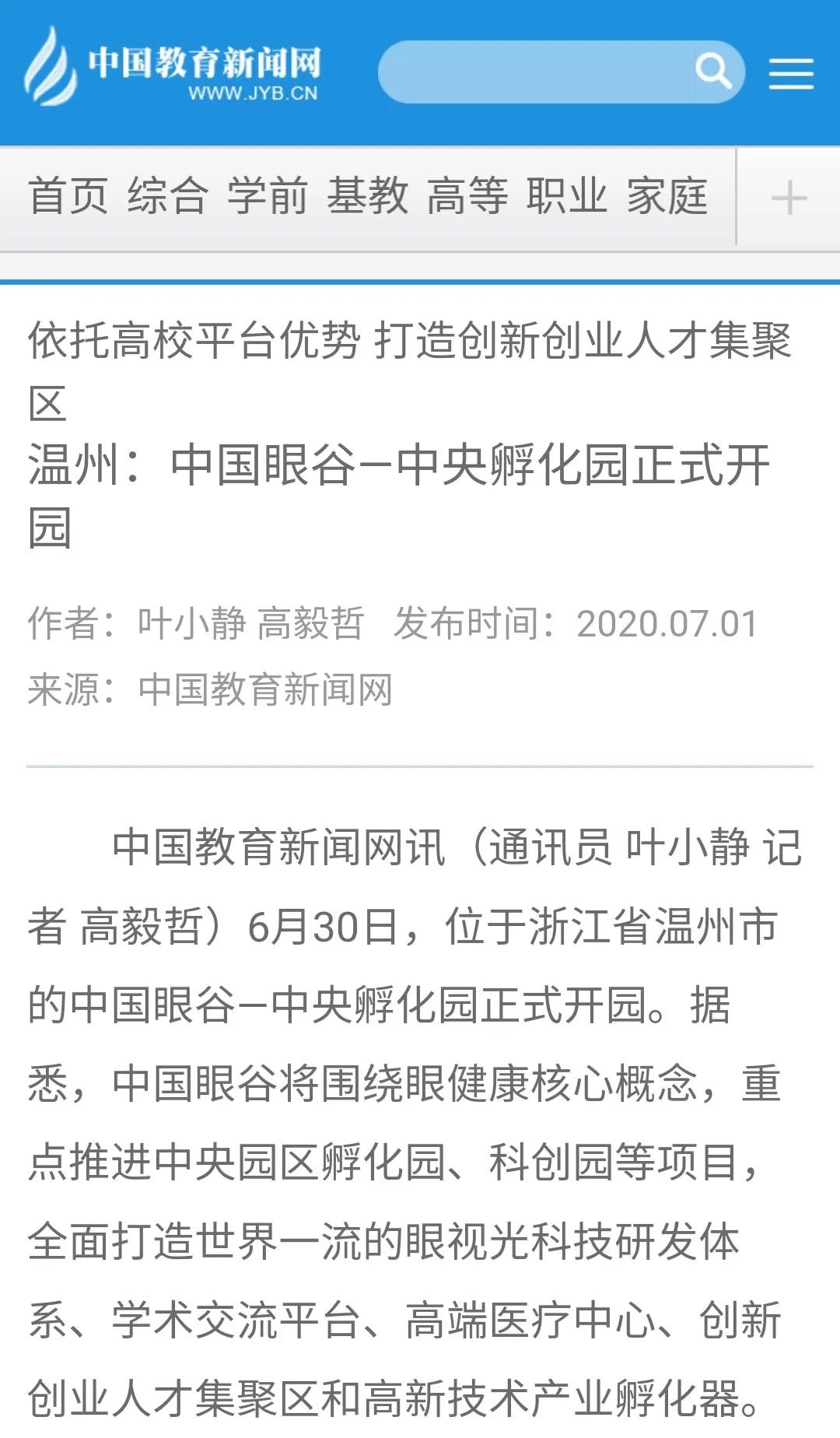The width and height of the screenshot is (840, 1438).
Task: Go to the 首页 home tab
Action: (68, 195)
